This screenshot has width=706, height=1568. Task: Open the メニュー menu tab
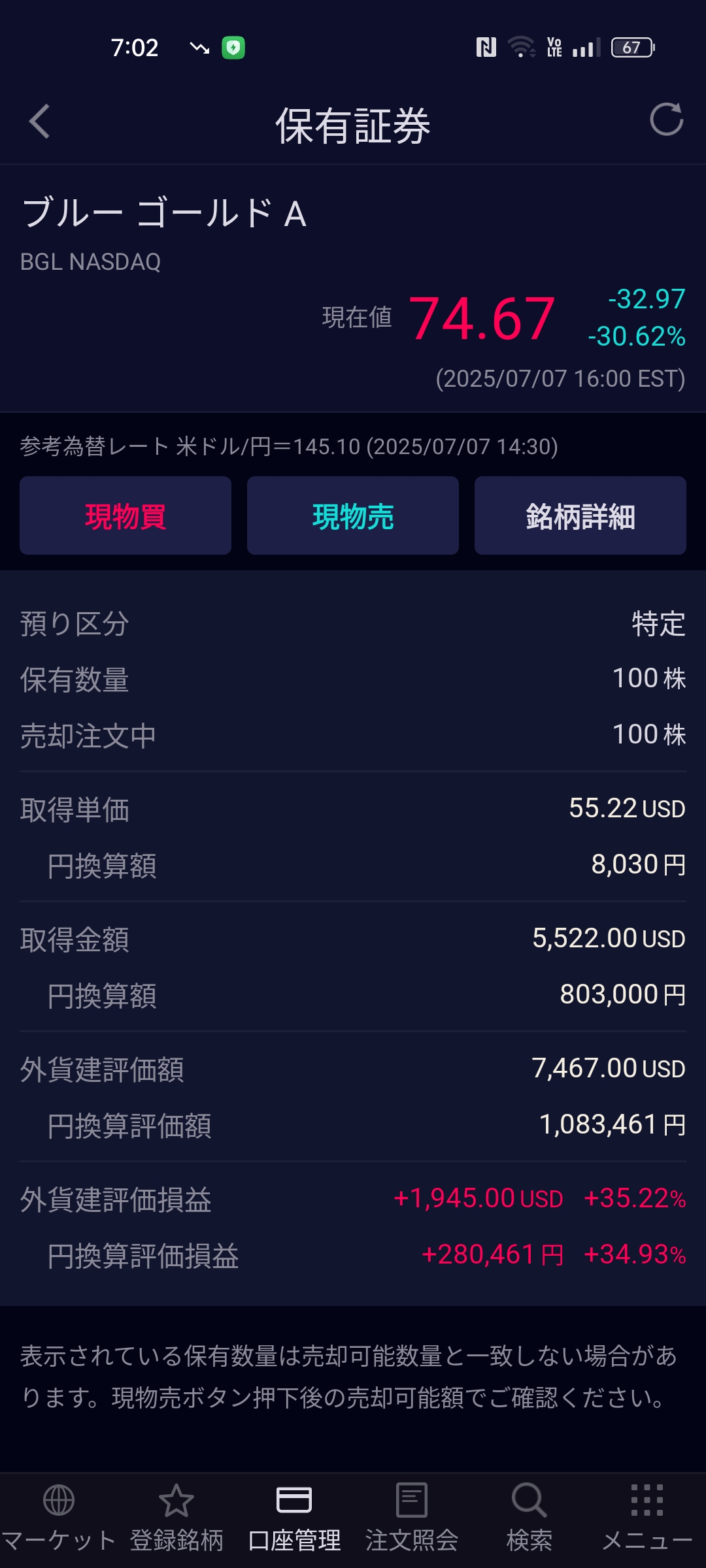pyautogui.click(x=647, y=1518)
